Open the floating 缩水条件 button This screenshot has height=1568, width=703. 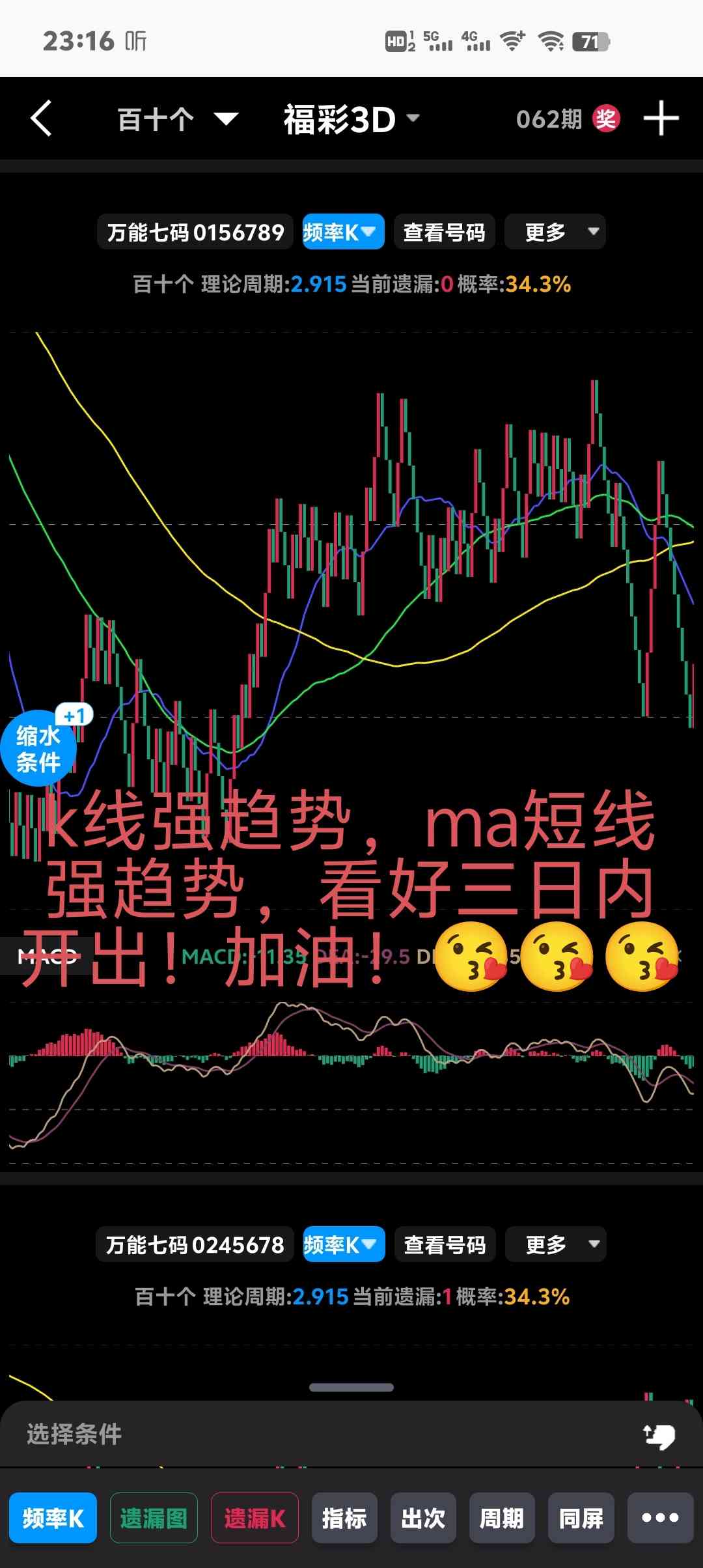[x=39, y=749]
